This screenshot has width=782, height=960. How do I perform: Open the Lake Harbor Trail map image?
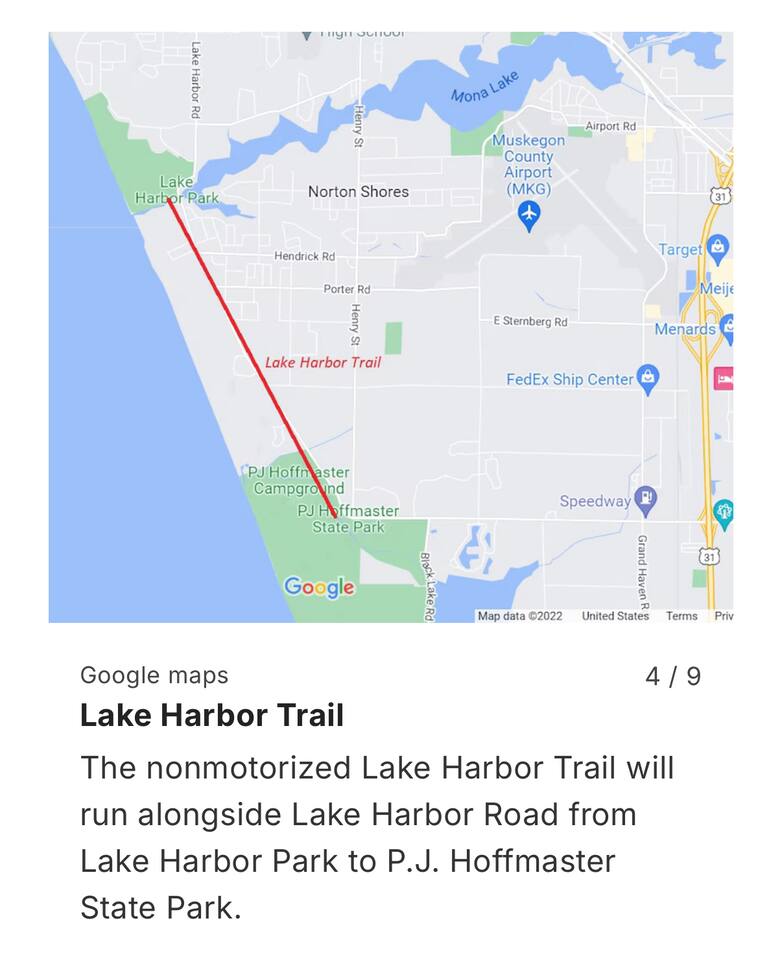[x=391, y=327]
